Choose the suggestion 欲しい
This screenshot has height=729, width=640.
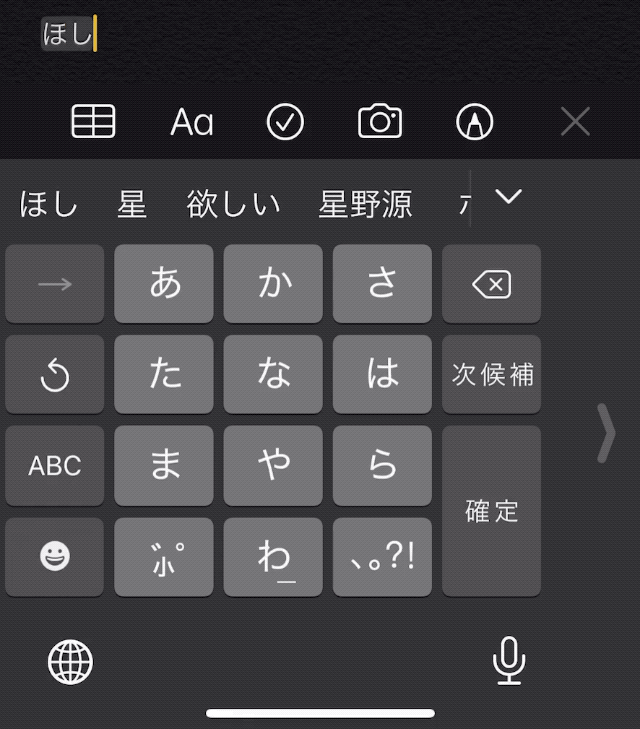(x=233, y=205)
